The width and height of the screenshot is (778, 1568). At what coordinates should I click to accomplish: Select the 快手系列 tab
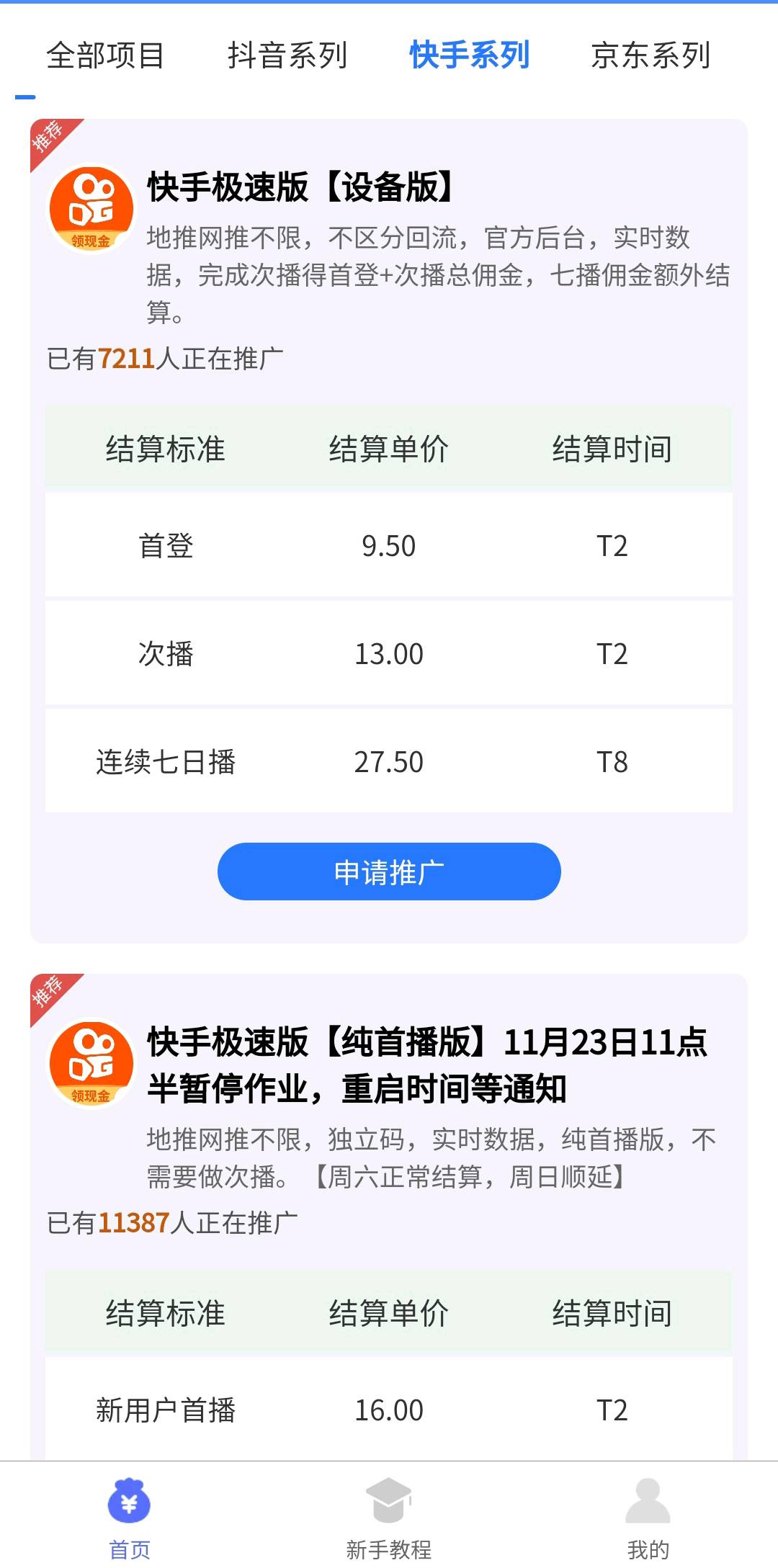(469, 55)
